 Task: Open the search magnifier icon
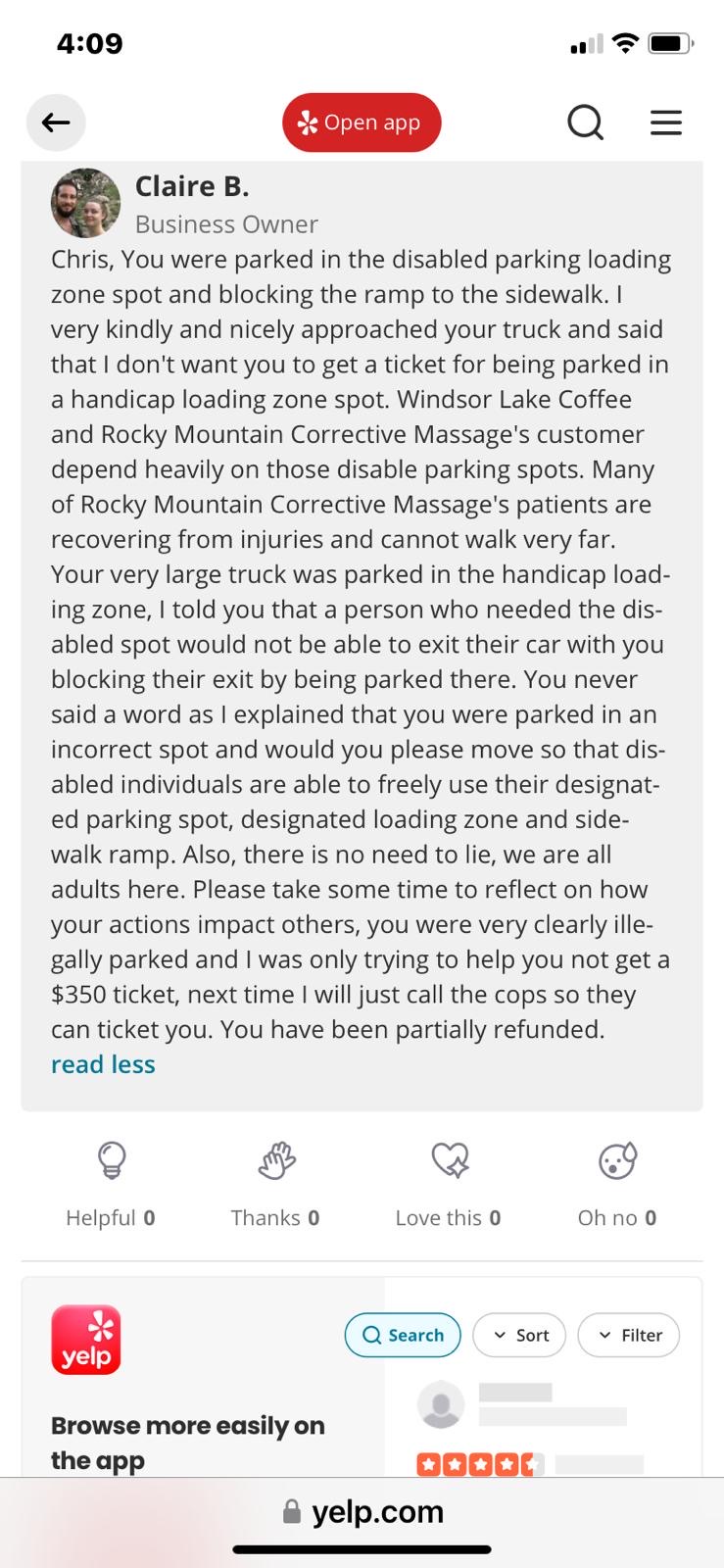coord(585,122)
